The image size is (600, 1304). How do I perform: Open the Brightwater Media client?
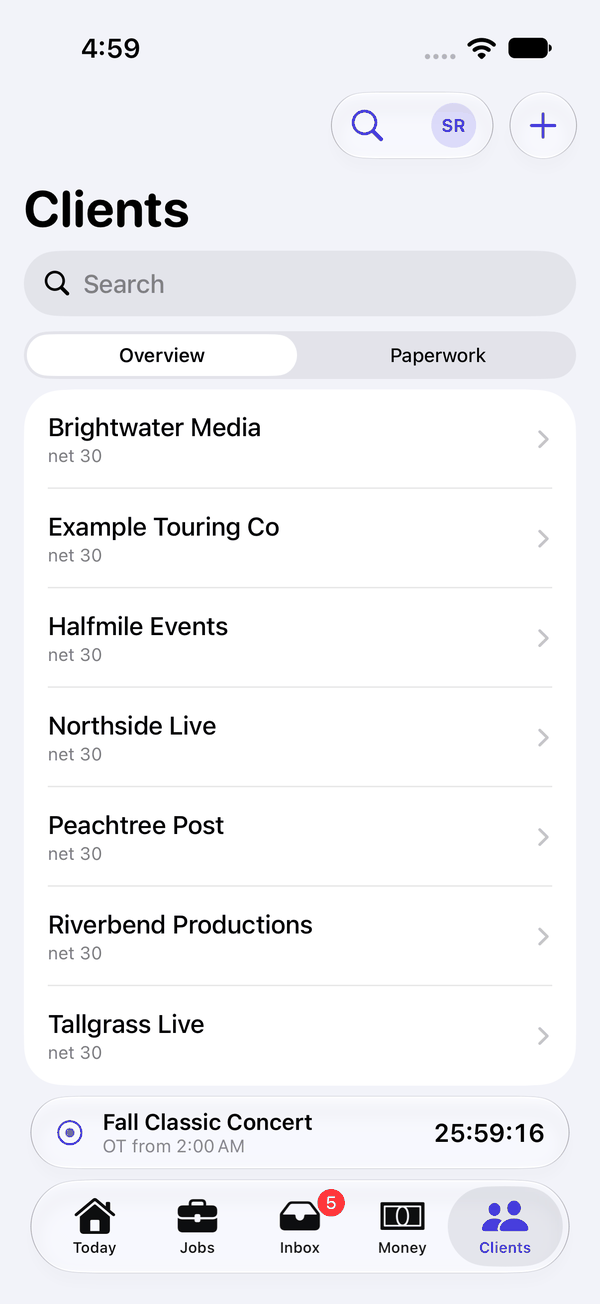[x=300, y=439]
